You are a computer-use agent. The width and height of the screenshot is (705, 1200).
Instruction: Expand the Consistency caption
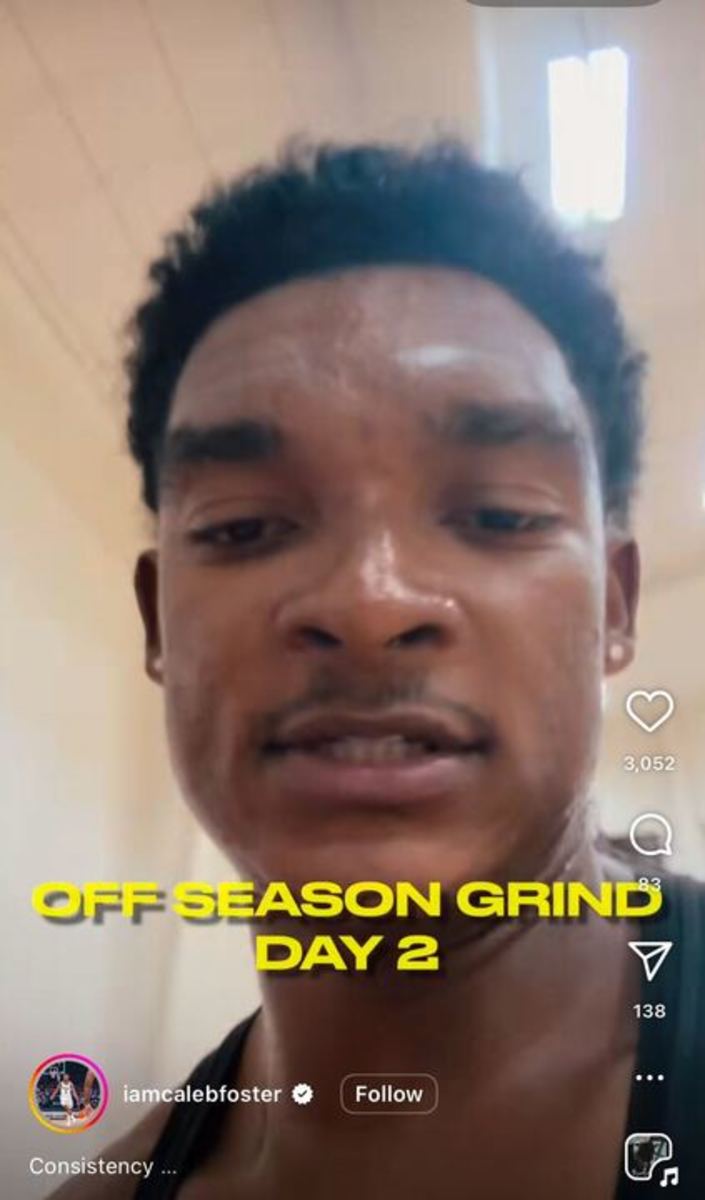point(104,1166)
